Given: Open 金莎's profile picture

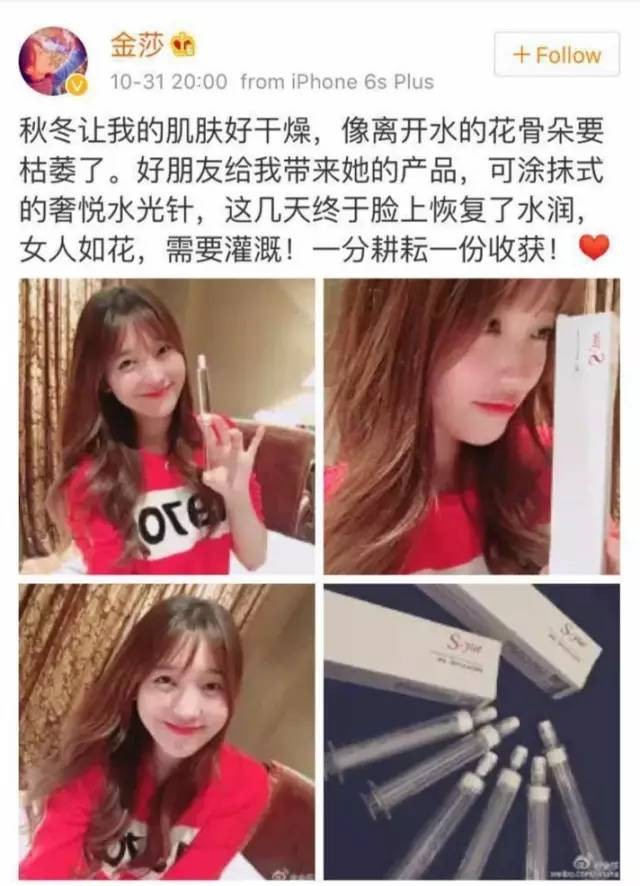Looking at the screenshot, I should pos(53,61).
